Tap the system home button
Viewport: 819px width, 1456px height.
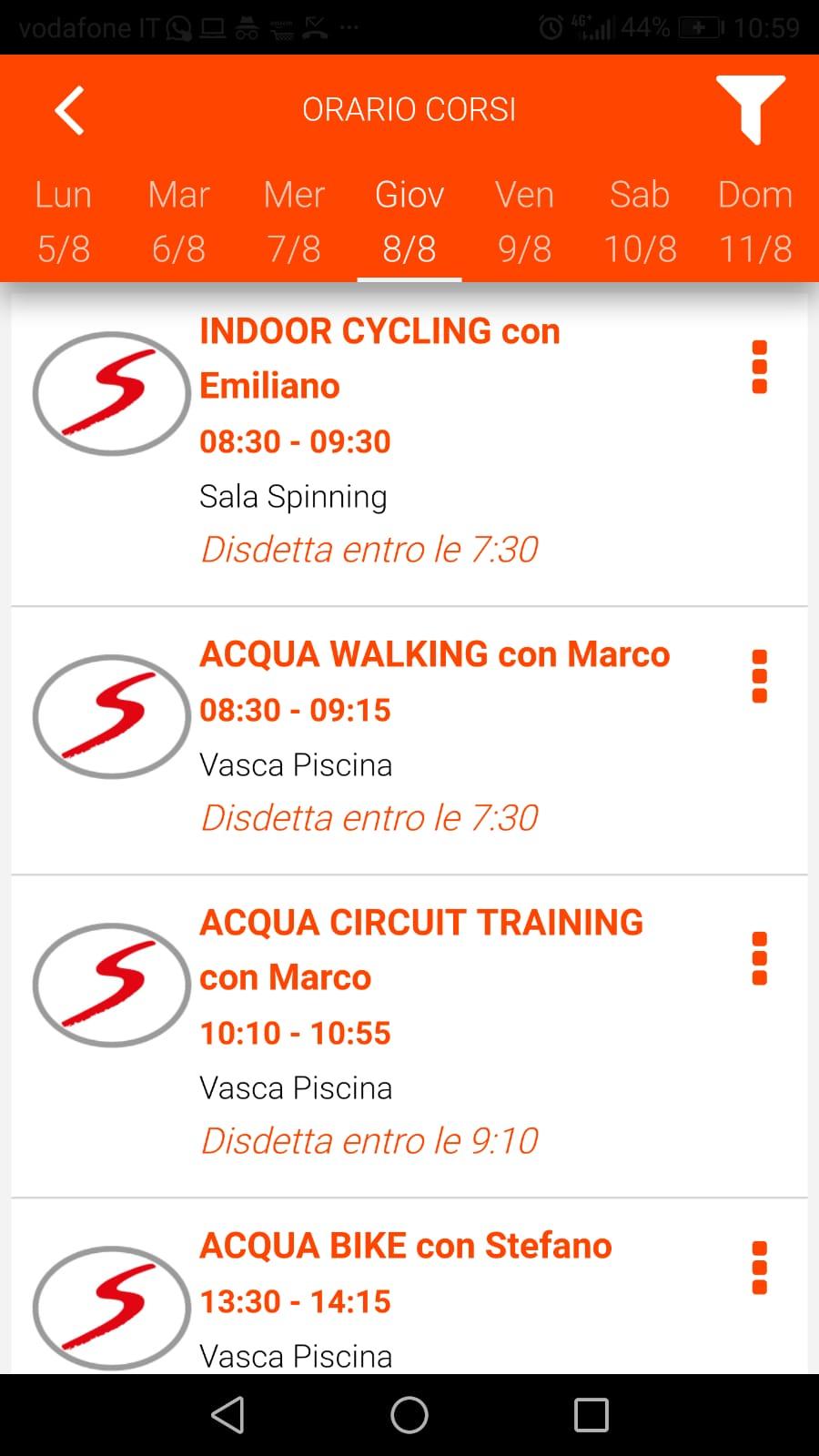[x=409, y=1415]
